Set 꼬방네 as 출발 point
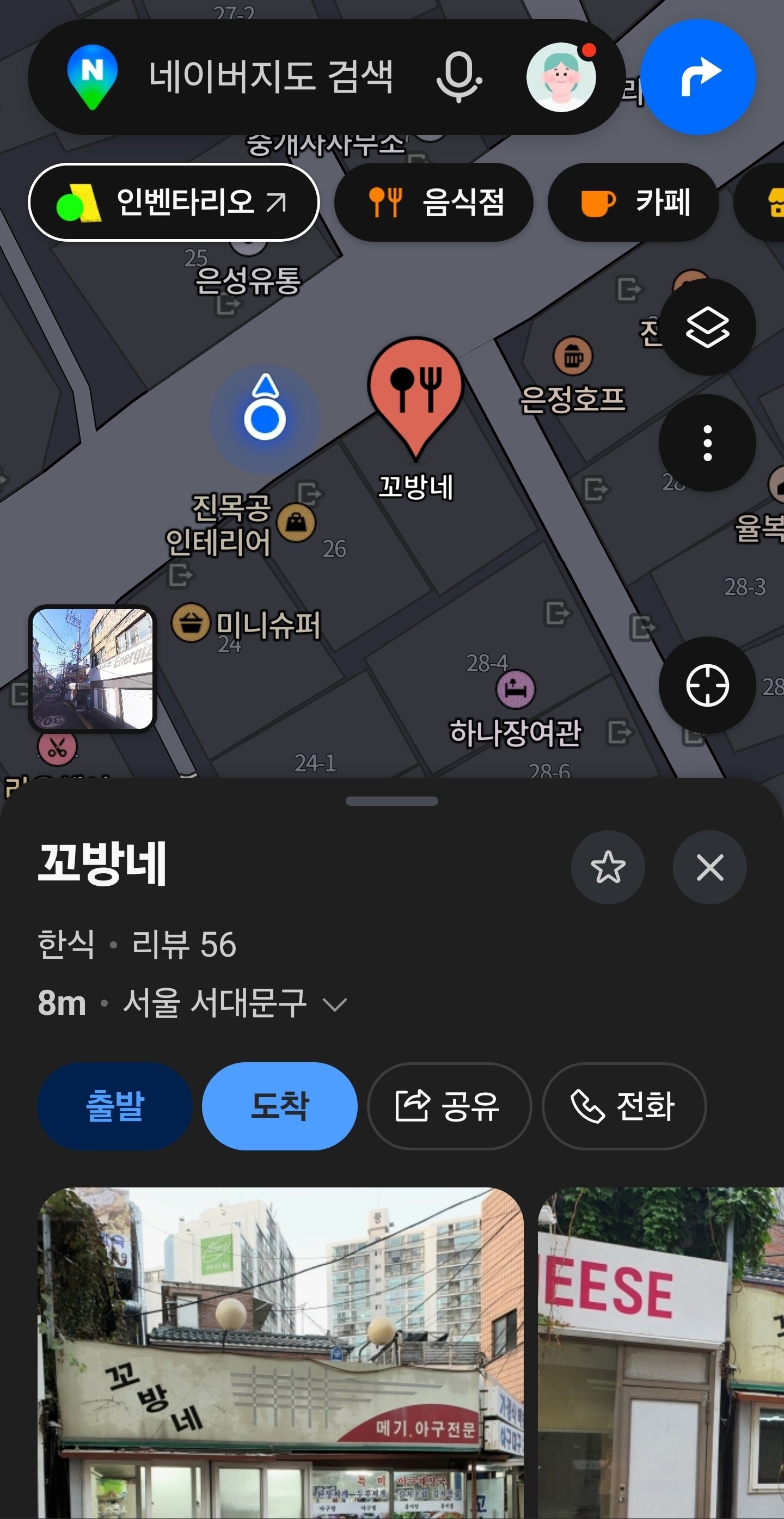Image resolution: width=784 pixels, height=1519 pixels. 115,1106
